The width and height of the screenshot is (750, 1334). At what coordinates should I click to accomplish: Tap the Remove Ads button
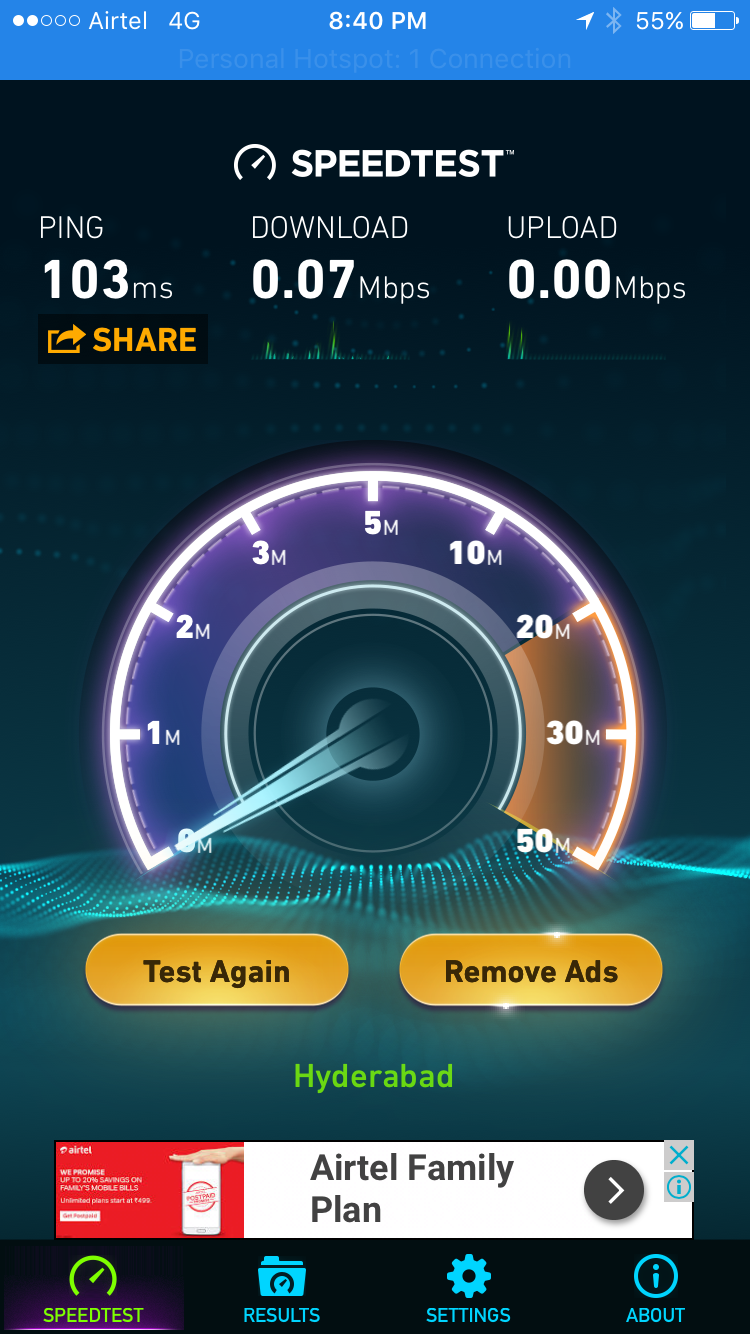click(x=531, y=971)
